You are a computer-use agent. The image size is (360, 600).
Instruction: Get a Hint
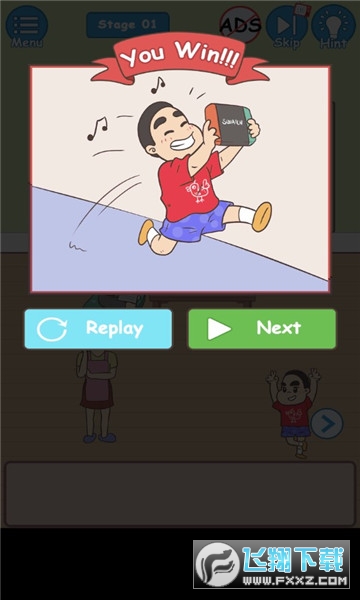pyautogui.click(x=333, y=26)
